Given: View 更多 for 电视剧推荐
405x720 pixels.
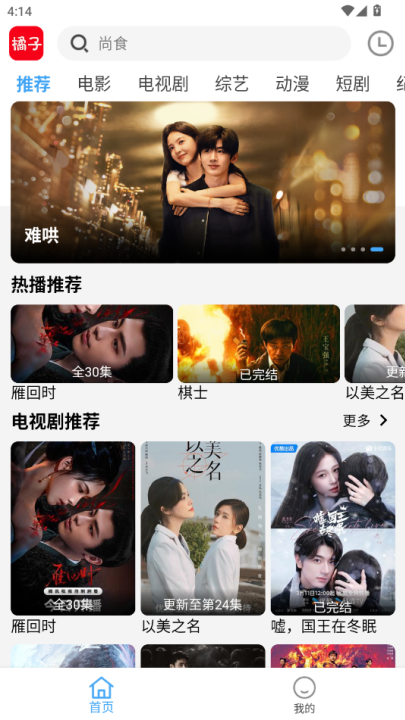Looking at the screenshot, I should [366, 420].
